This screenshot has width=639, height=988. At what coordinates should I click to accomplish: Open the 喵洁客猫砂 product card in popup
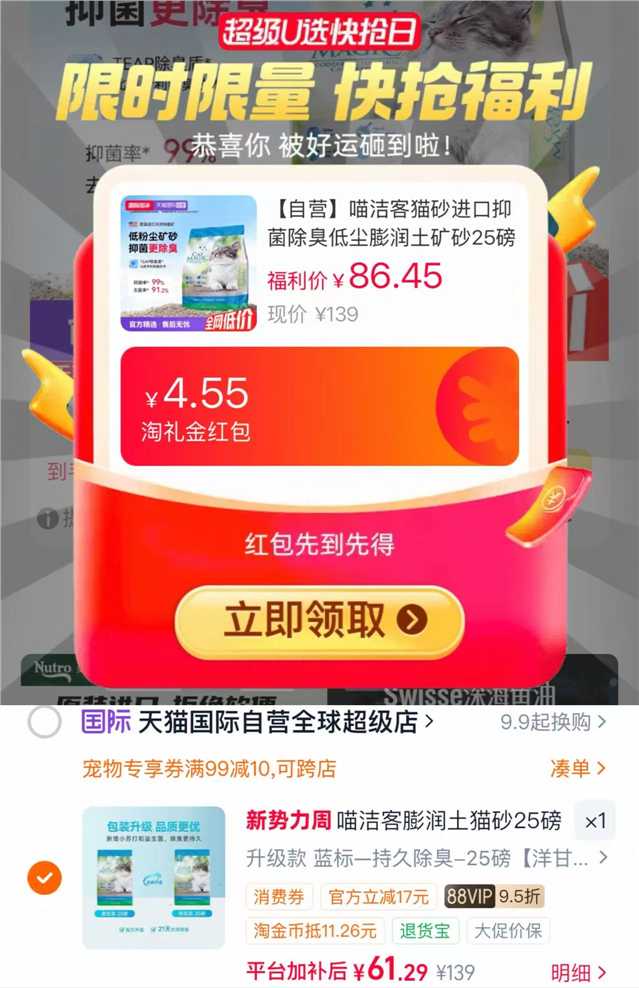(x=320, y=263)
